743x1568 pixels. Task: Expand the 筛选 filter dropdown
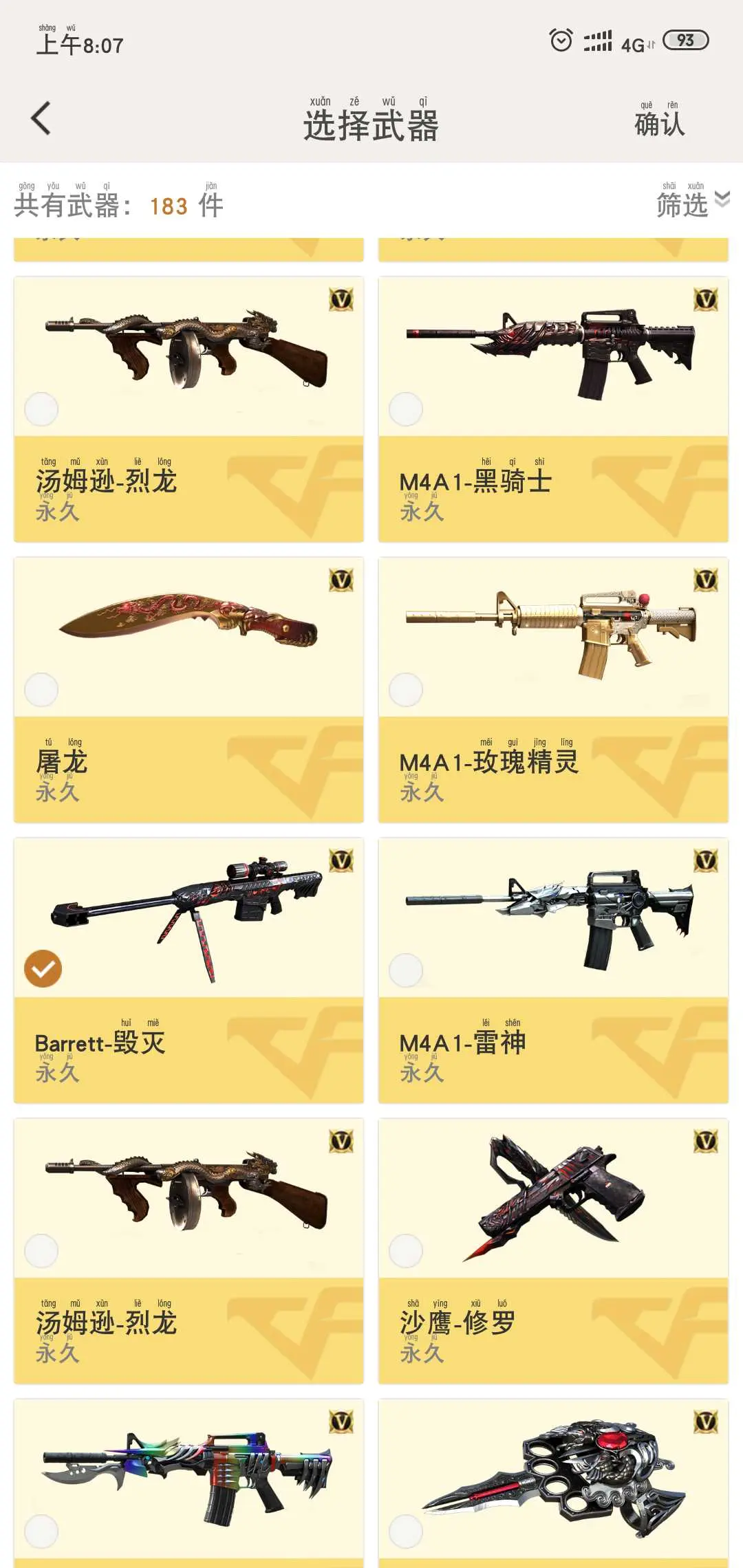tap(691, 204)
